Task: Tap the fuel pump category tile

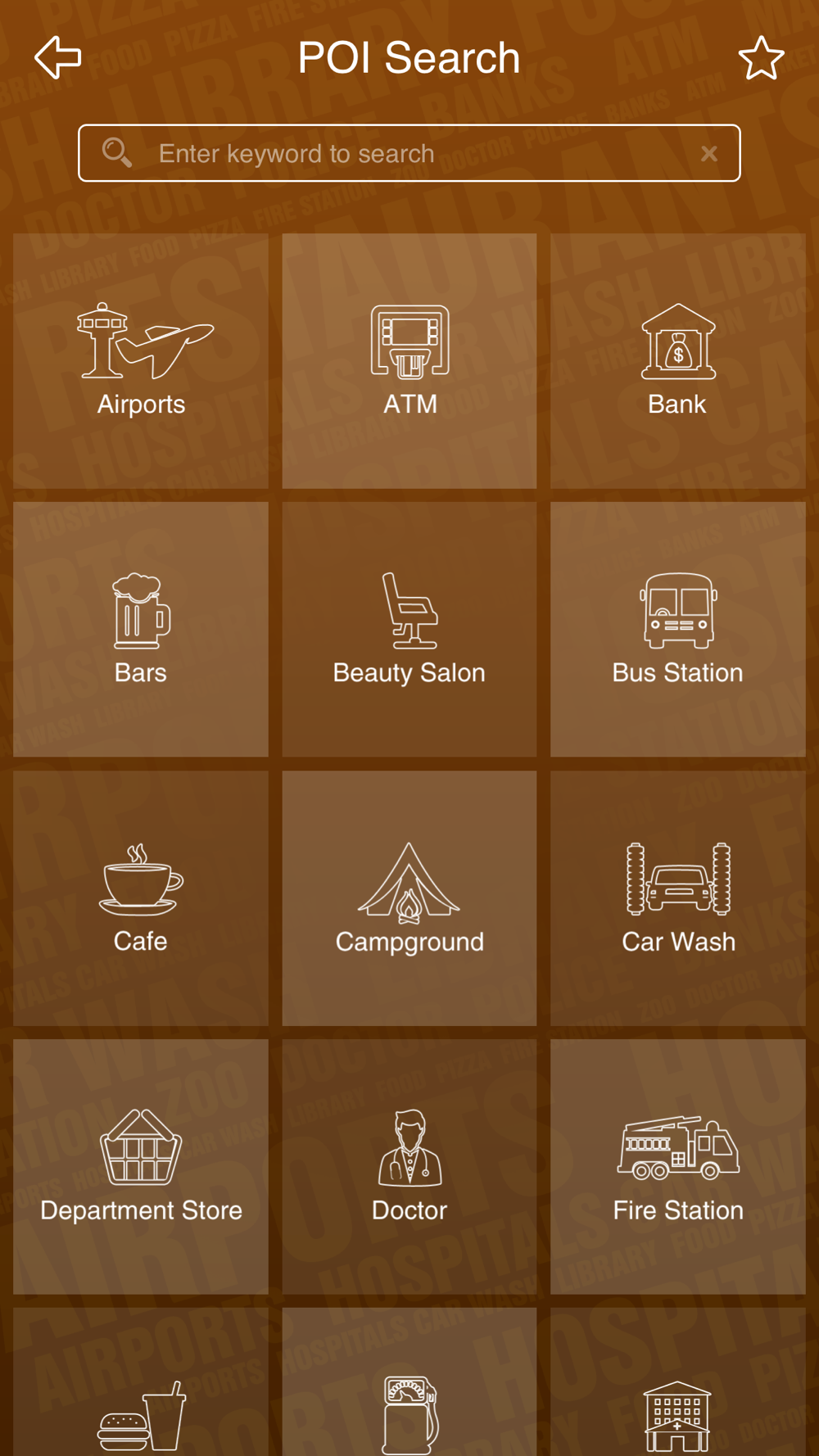Action: click(409, 1382)
